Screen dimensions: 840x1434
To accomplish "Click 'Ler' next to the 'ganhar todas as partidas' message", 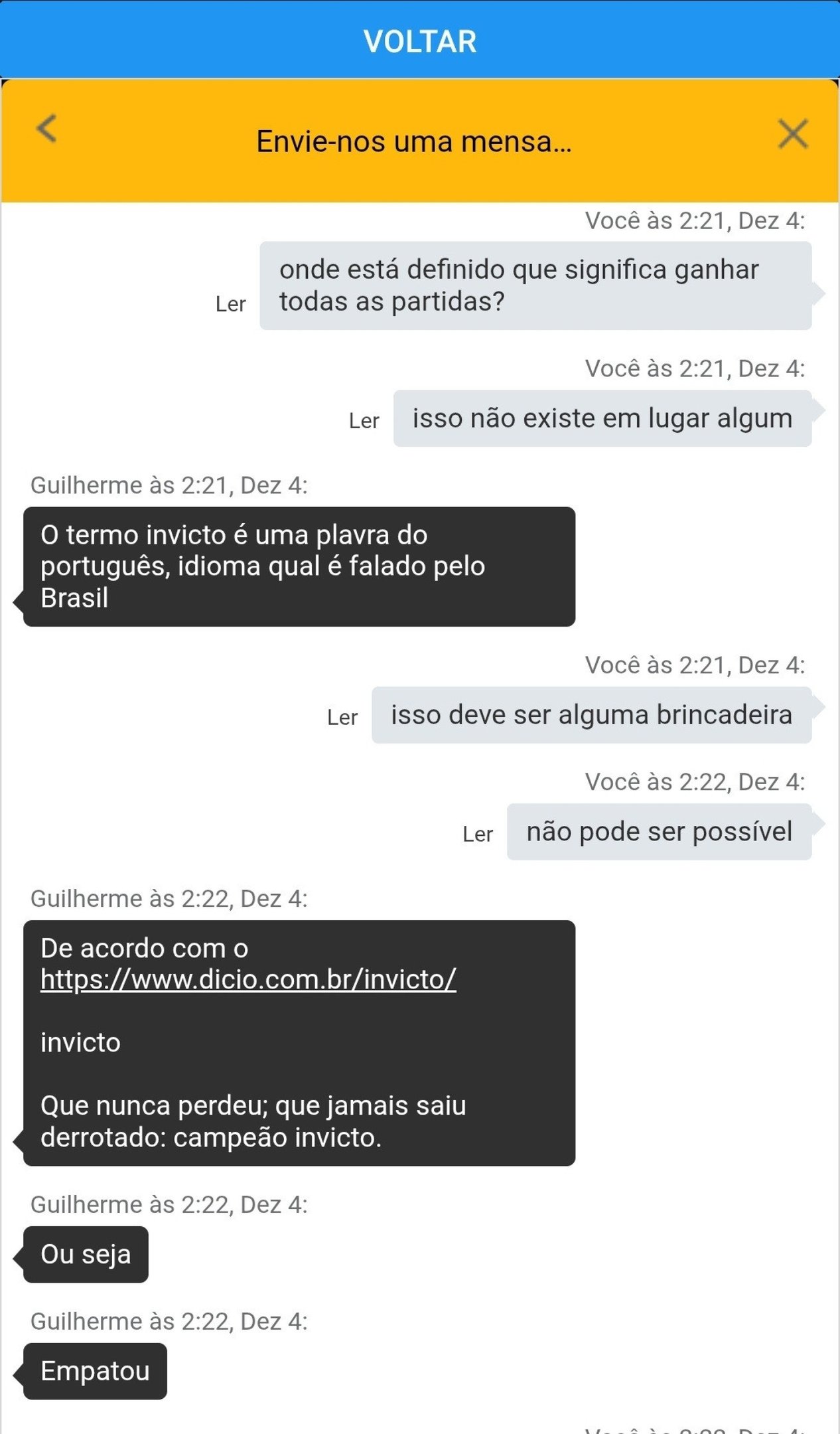I will pos(229,304).
